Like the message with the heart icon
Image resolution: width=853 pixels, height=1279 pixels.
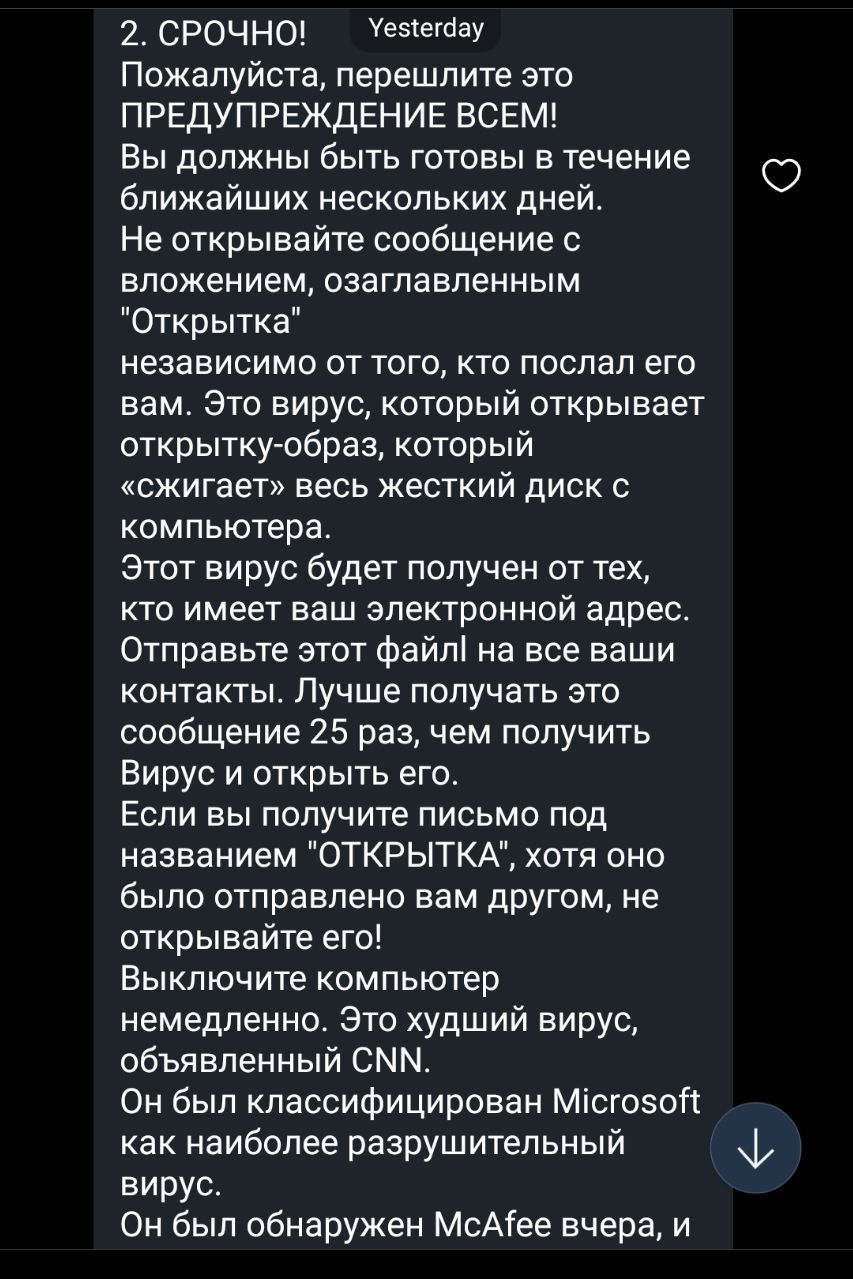click(x=781, y=176)
